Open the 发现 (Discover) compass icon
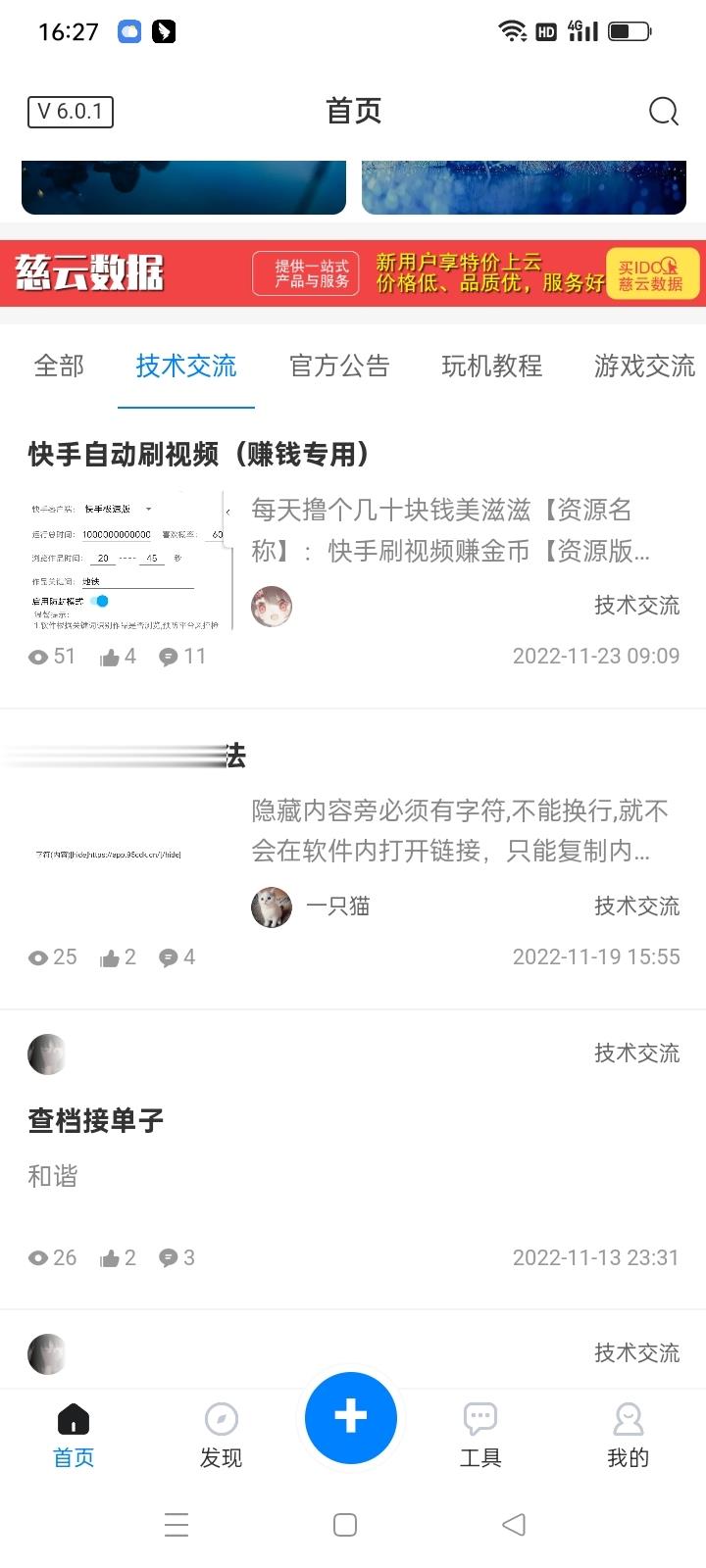706x1568 pixels. click(221, 1418)
